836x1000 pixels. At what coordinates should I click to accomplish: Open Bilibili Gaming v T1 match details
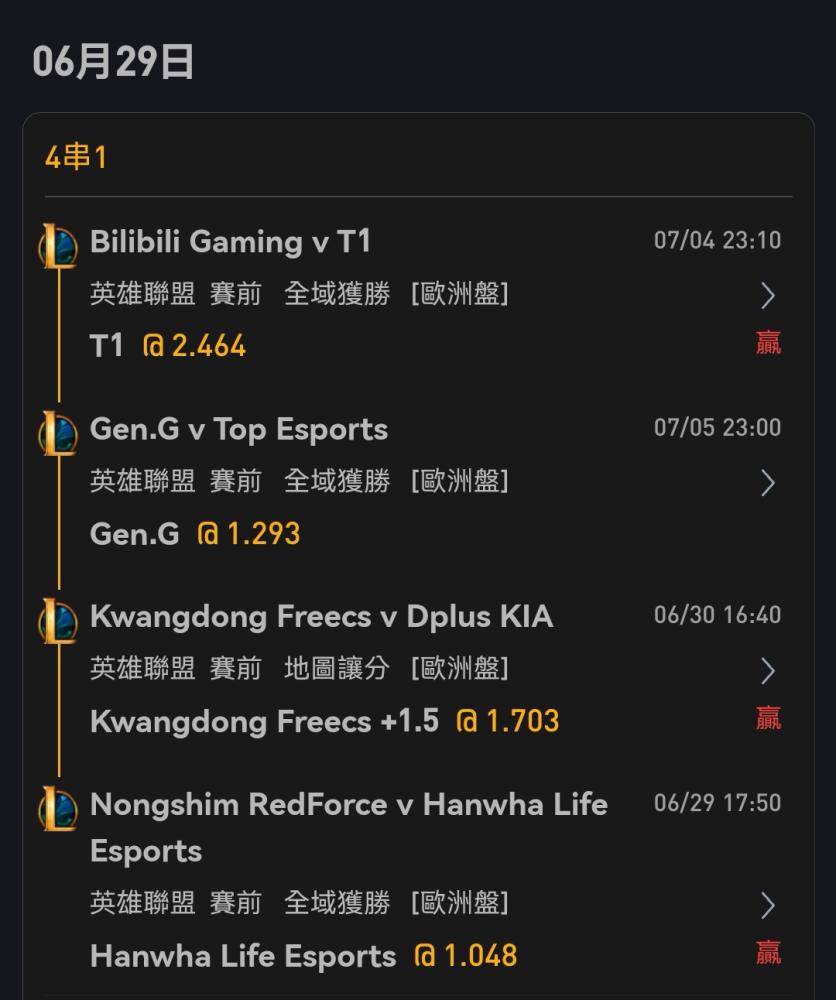(767, 295)
